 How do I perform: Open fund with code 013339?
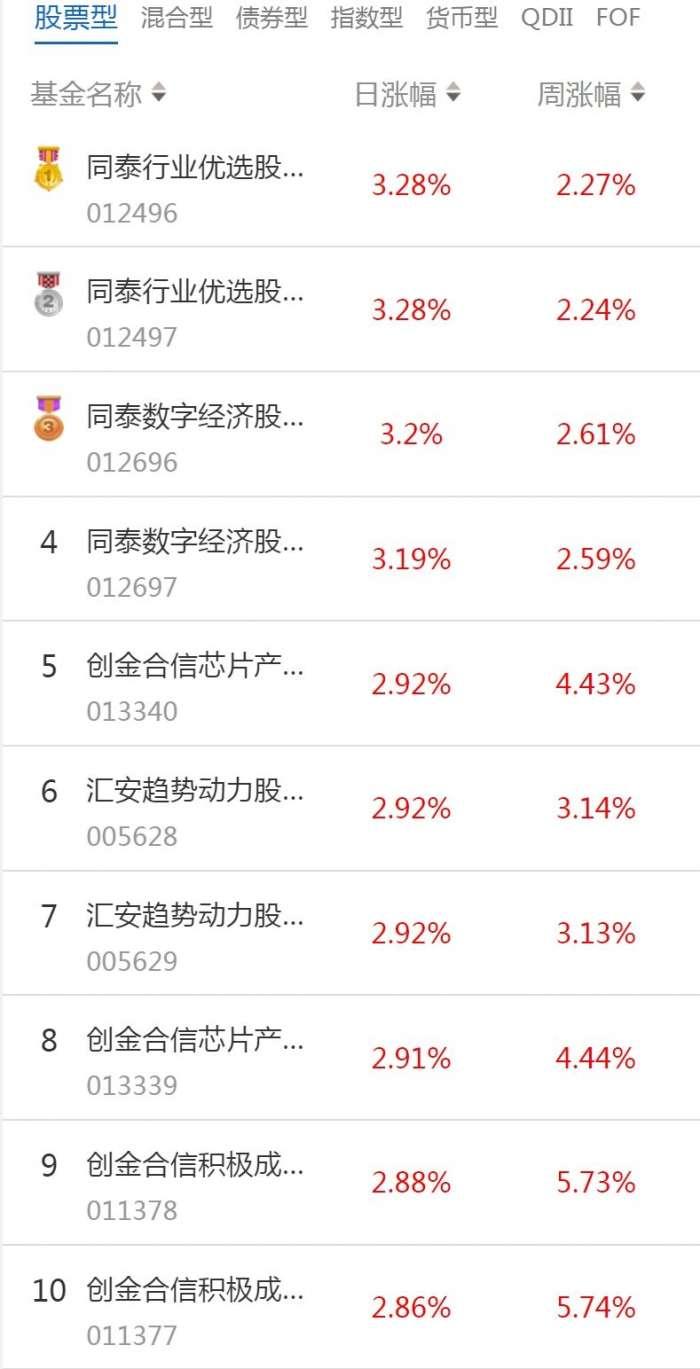coord(350,1058)
